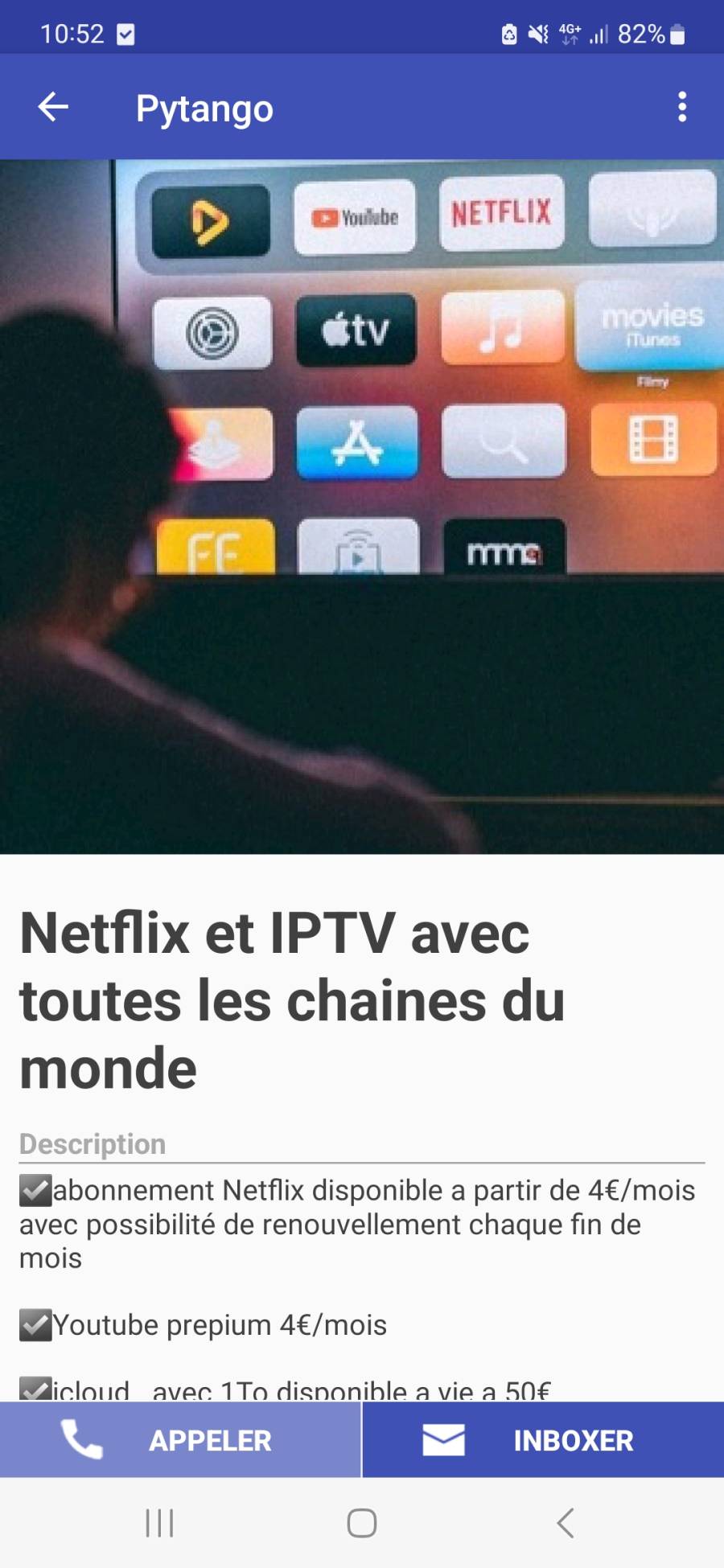The width and height of the screenshot is (724, 1568).
Task: Go back using the app bar arrow
Action: click(x=53, y=107)
